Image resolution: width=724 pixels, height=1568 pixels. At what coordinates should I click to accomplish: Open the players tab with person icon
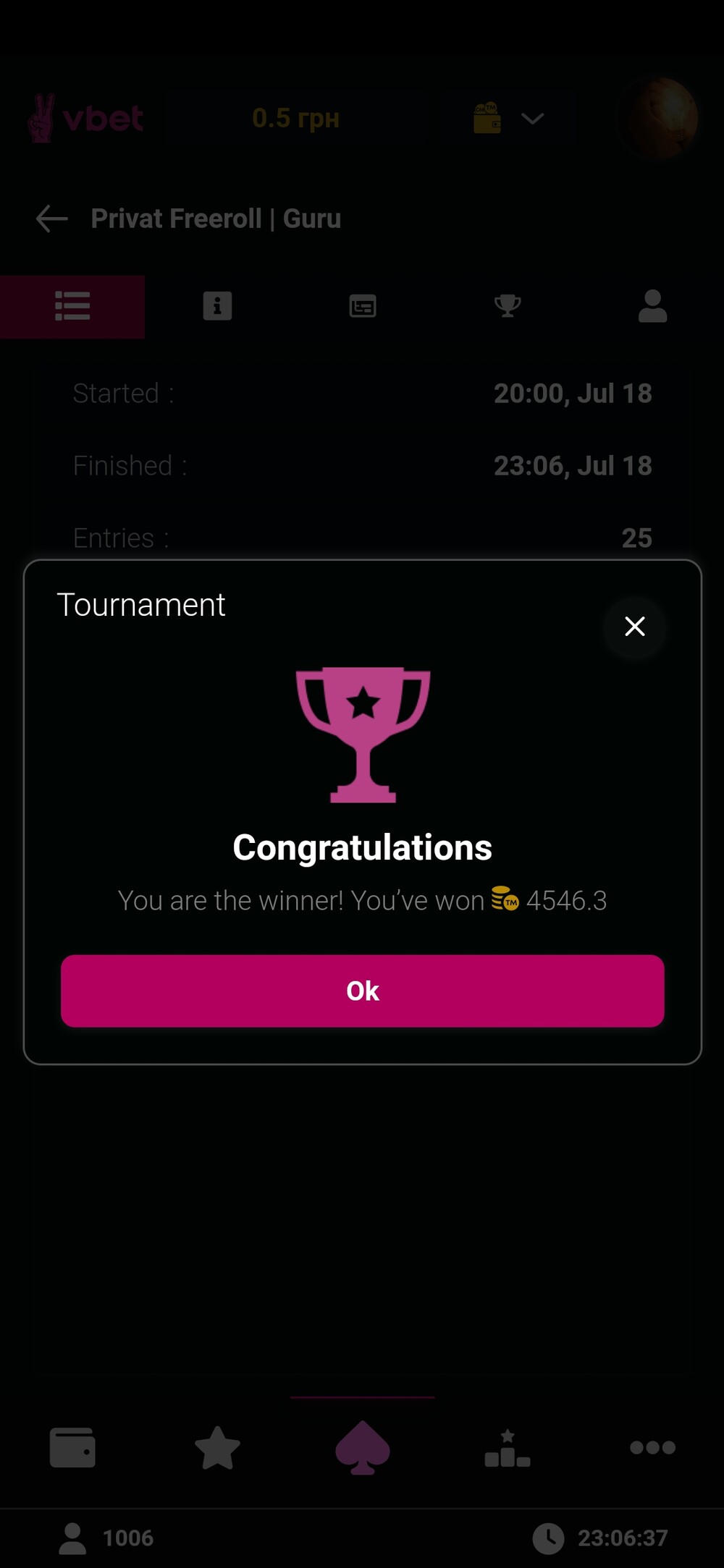(x=652, y=306)
